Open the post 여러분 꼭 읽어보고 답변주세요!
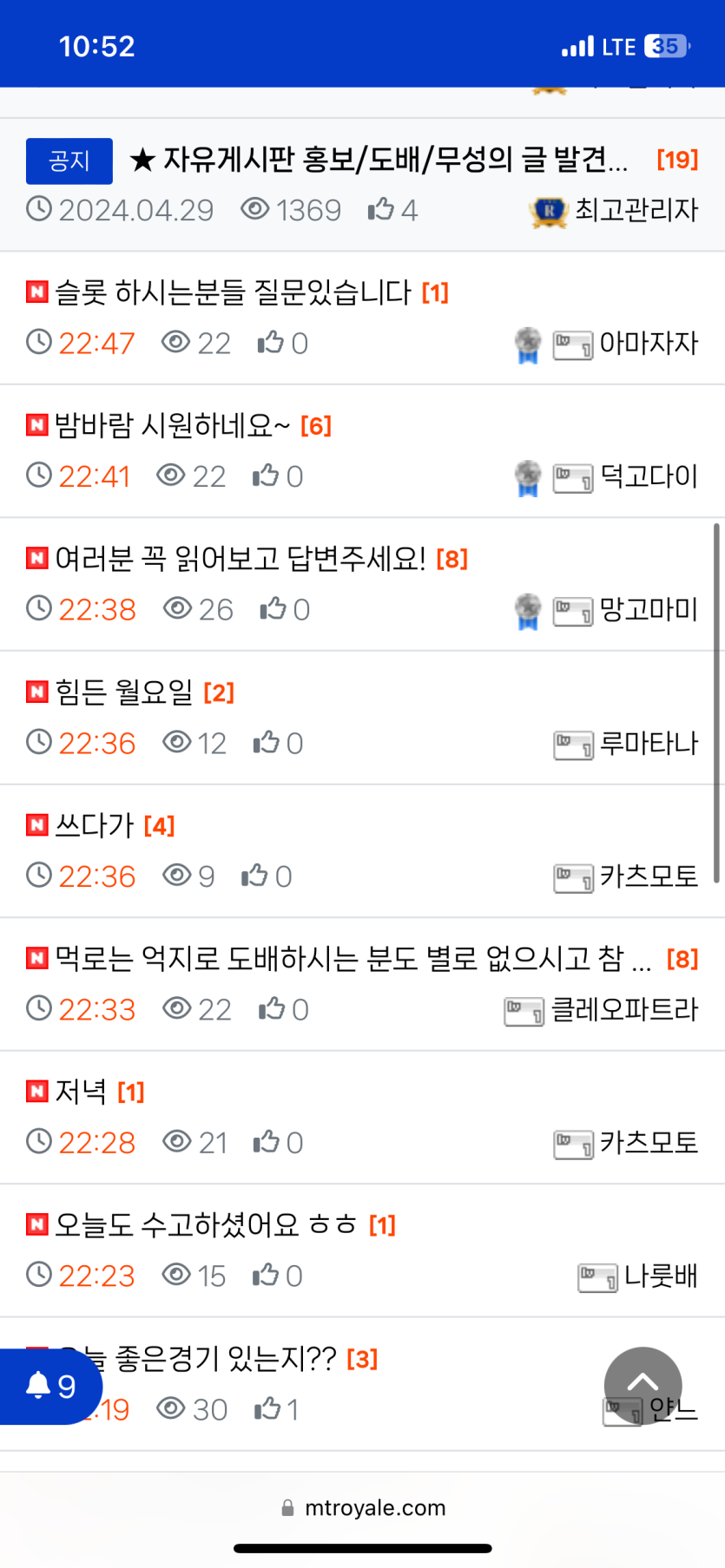The width and height of the screenshot is (725, 1568). pos(240,559)
